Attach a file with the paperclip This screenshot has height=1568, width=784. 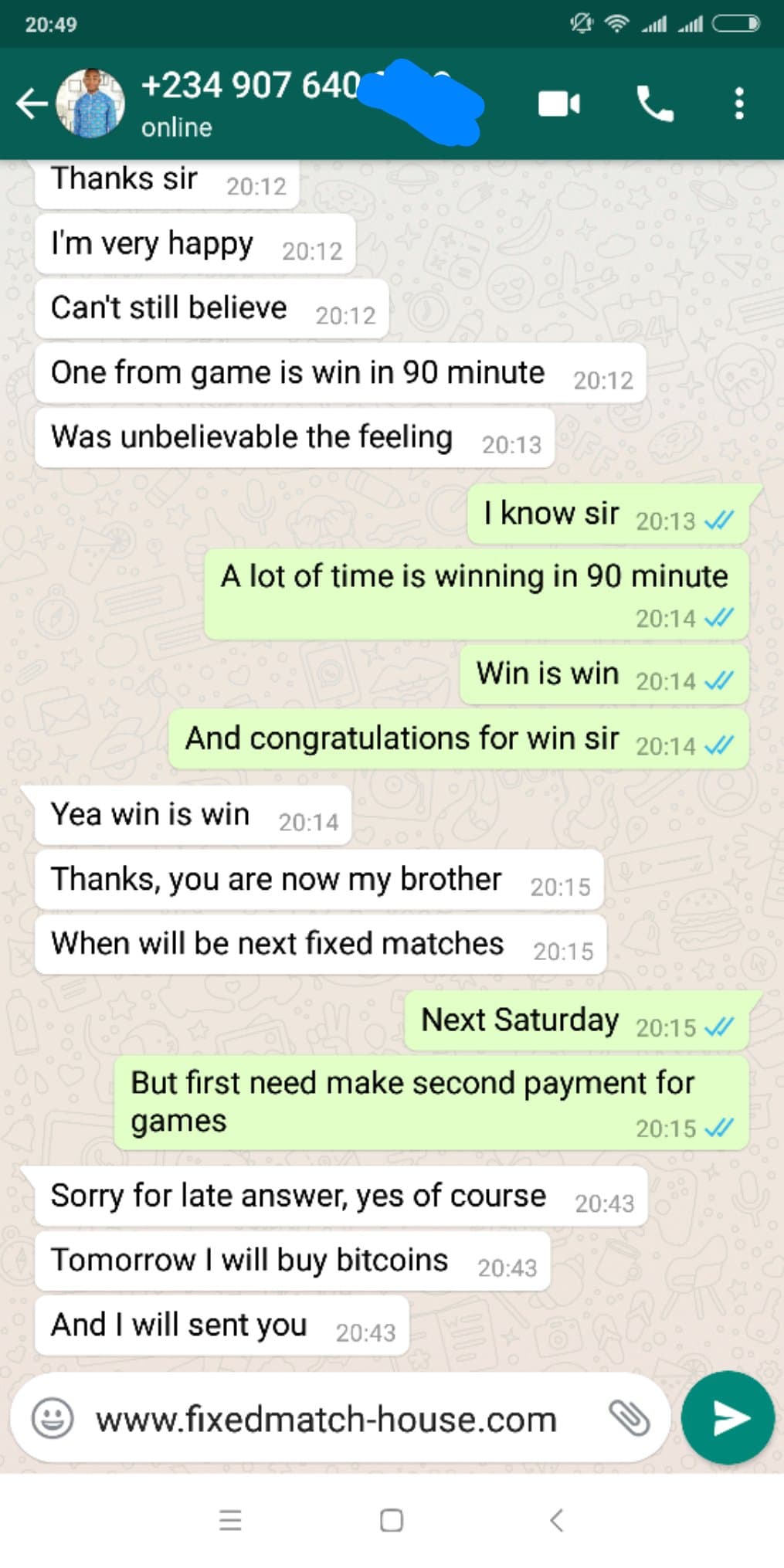(630, 1418)
